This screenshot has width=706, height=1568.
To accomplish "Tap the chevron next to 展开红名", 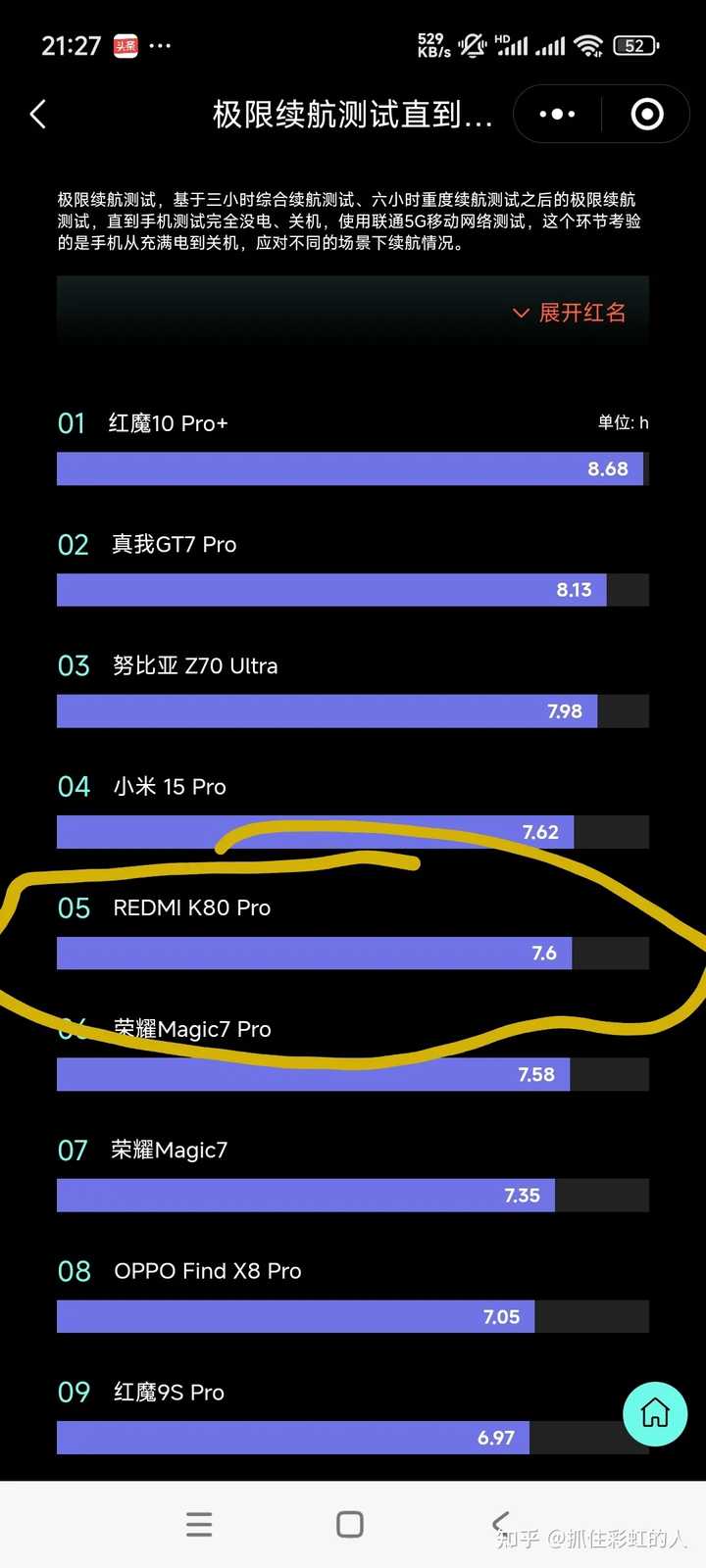I will 521,314.
